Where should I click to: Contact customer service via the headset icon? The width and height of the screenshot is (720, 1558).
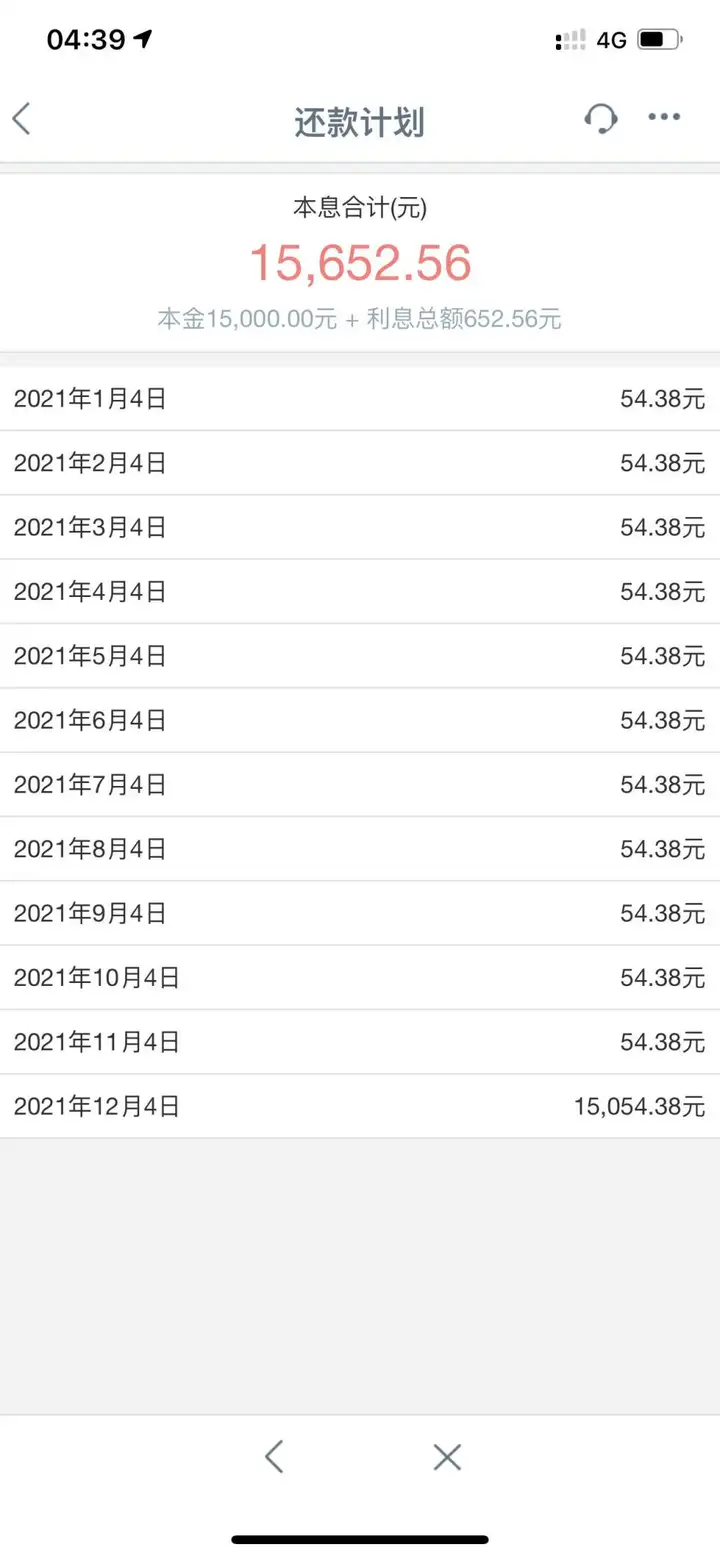pos(600,119)
